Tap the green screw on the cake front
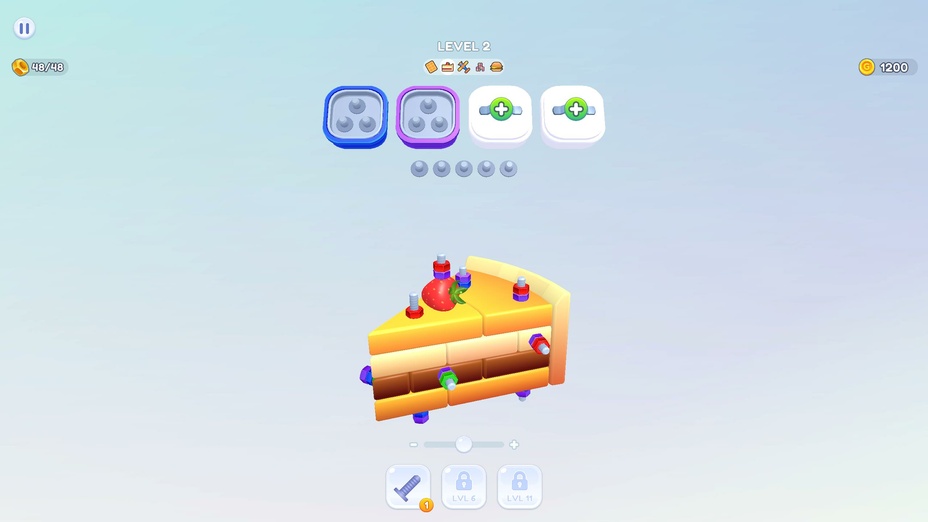This screenshot has height=522, width=928. [x=448, y=378]
